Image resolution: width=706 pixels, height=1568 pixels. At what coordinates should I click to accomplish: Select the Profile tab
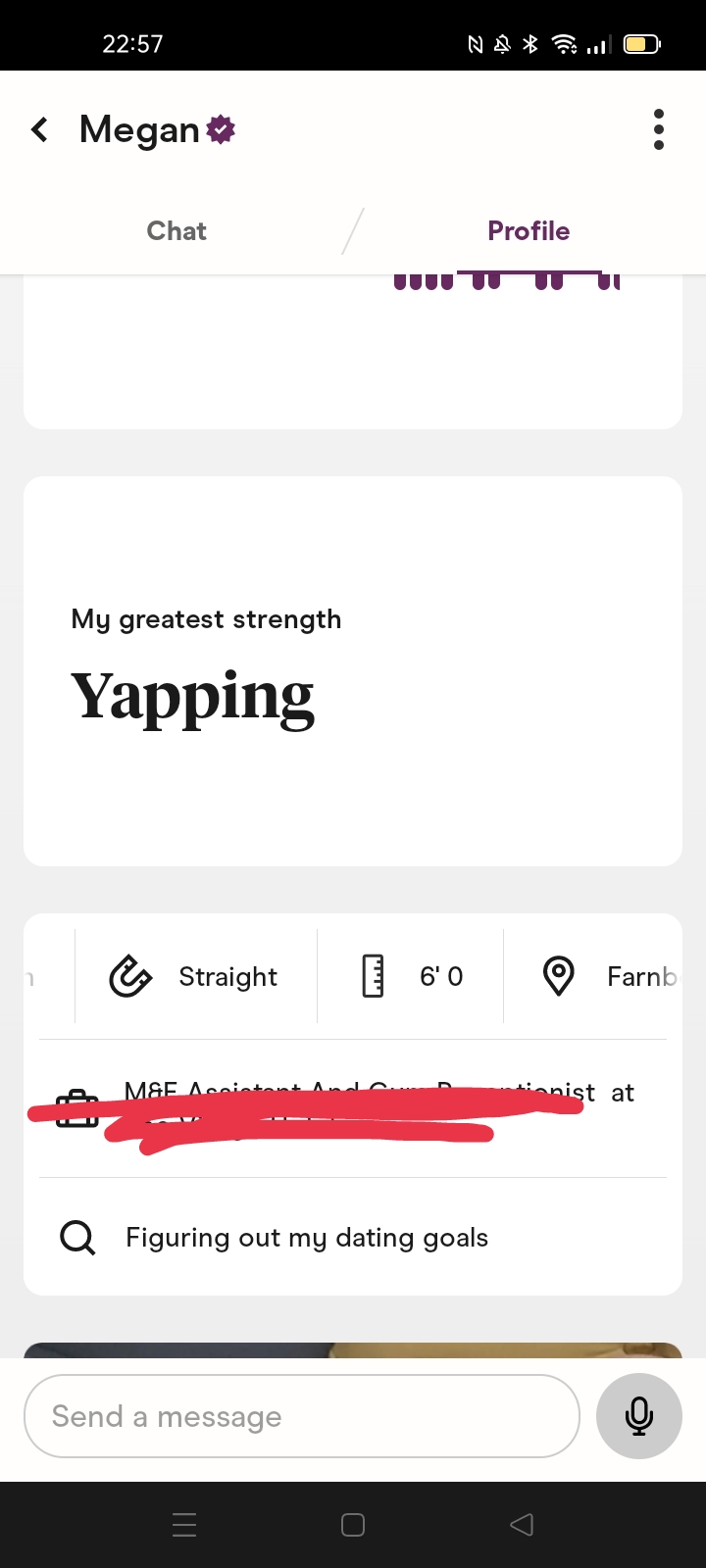(x=529, y=231)
